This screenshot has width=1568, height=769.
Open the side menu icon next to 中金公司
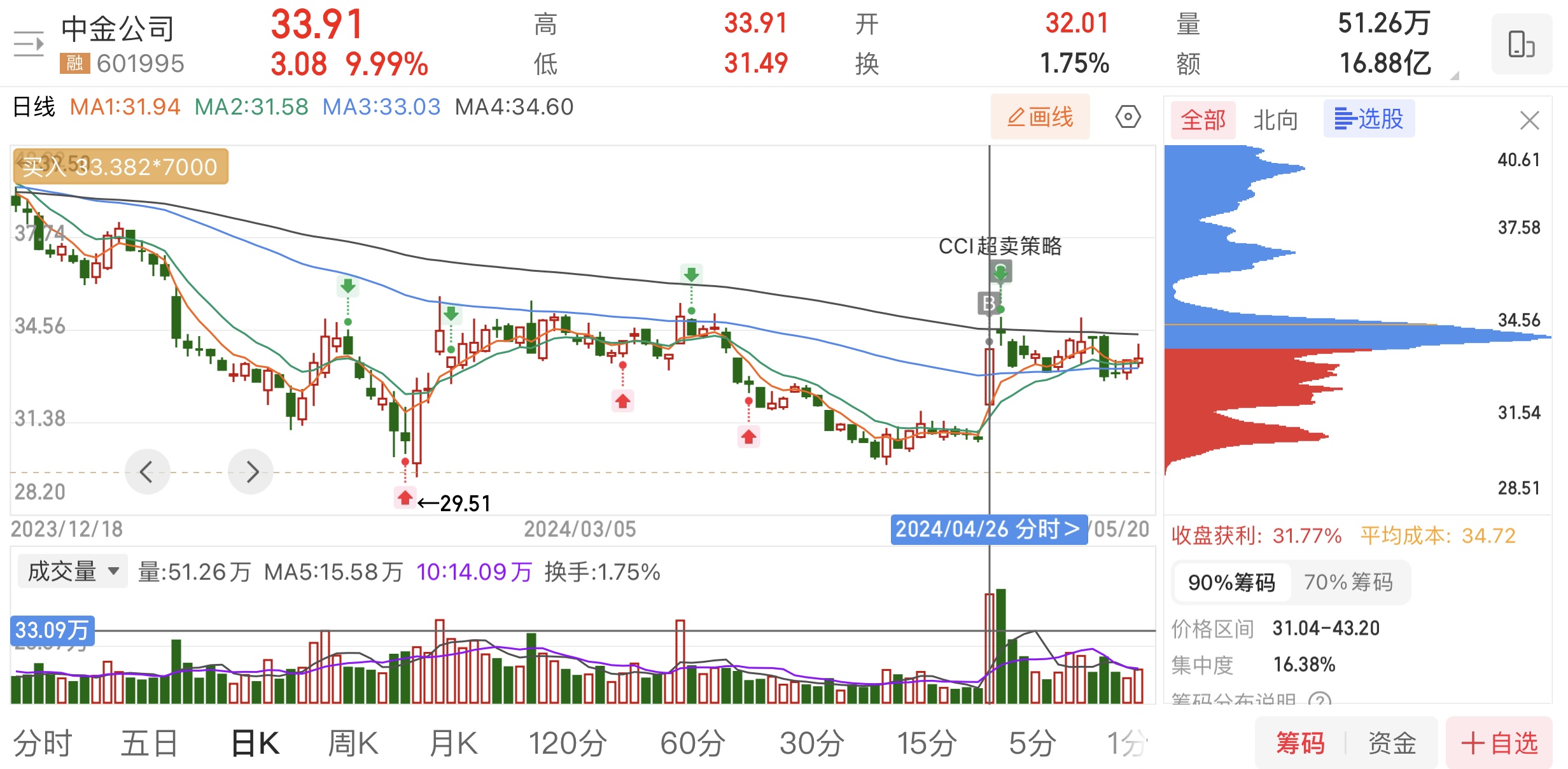(29, 44)
